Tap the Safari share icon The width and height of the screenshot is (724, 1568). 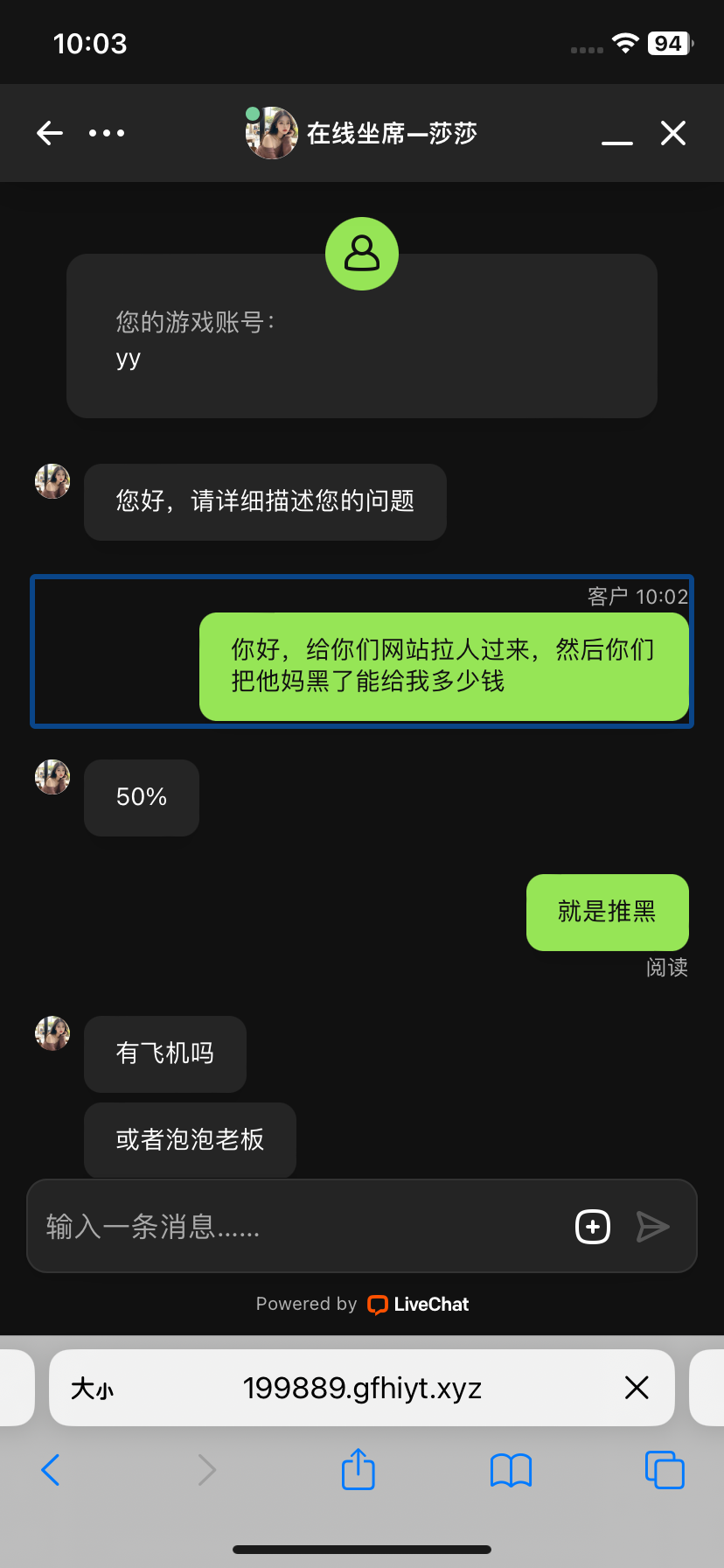point(358,1470)
